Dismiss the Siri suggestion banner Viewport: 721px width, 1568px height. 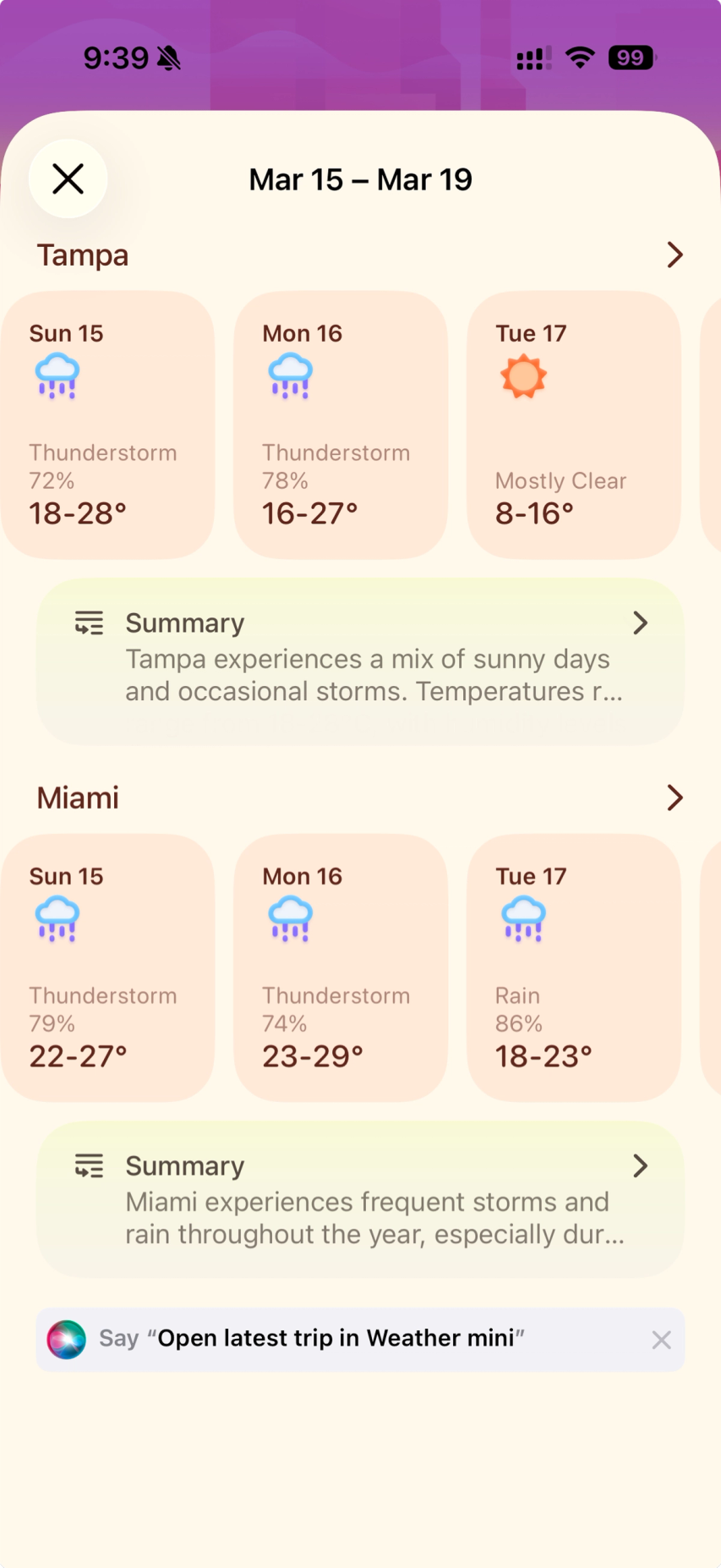(x=661, y=1340)
